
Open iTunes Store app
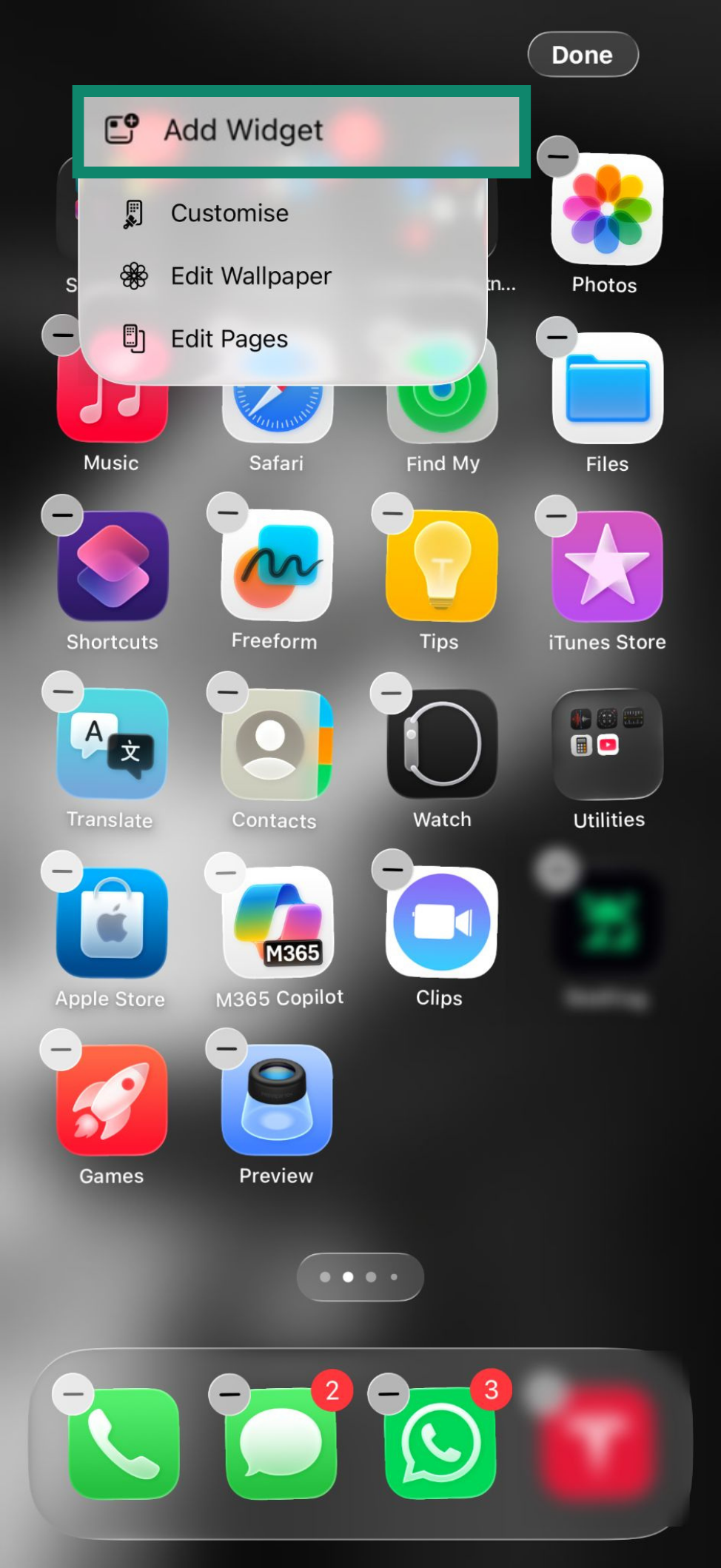click(x=607, y=566)
